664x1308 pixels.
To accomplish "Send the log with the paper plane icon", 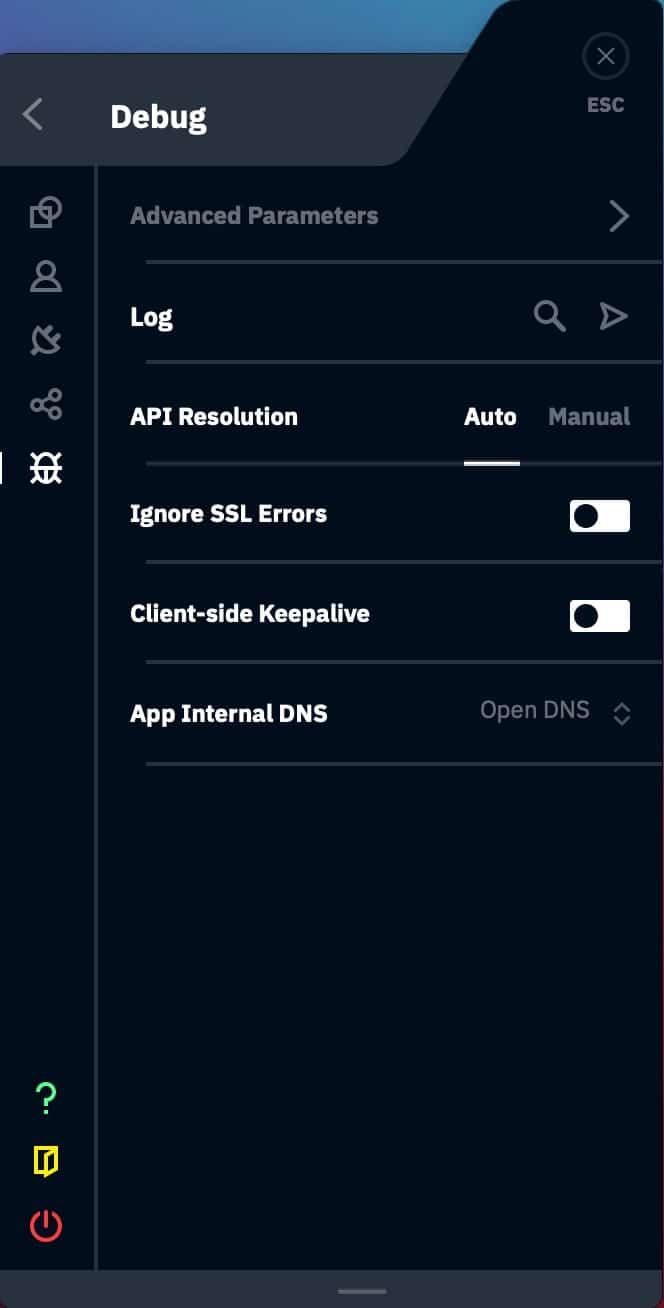I will [613, 316].
